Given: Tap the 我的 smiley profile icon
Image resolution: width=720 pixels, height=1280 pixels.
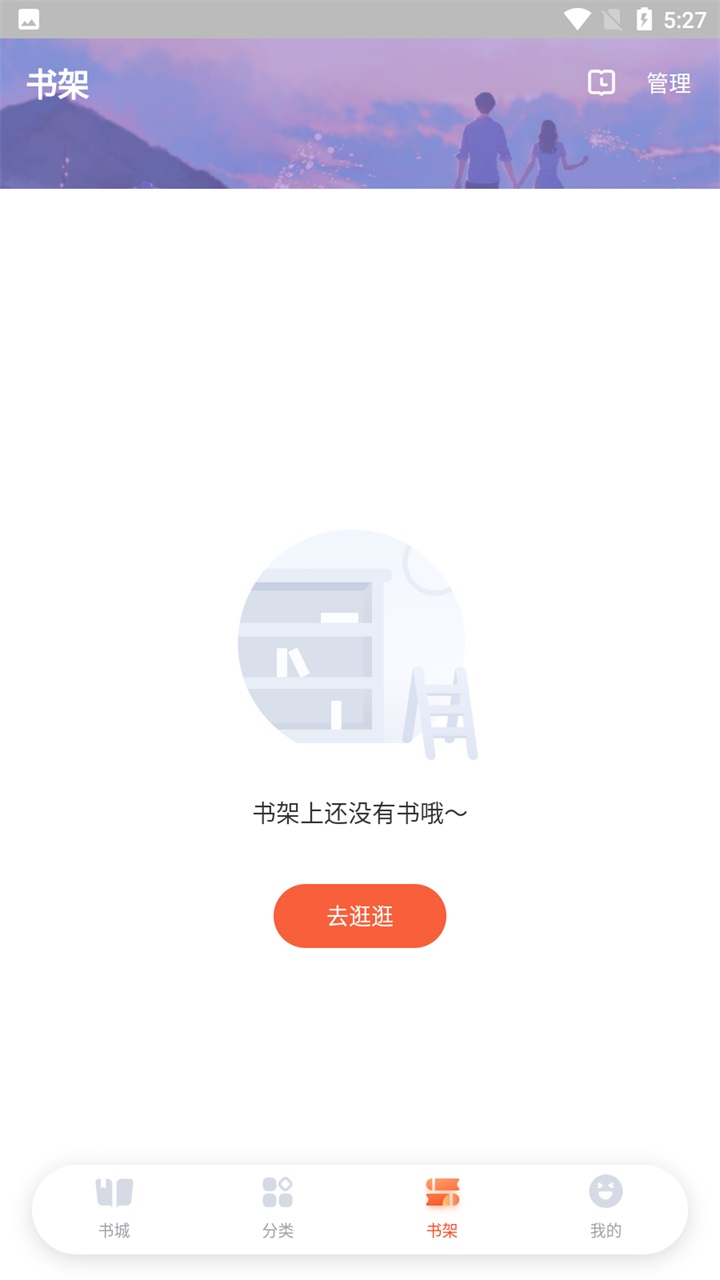Looking at the screenshot, I should [x=606, y=1192].
